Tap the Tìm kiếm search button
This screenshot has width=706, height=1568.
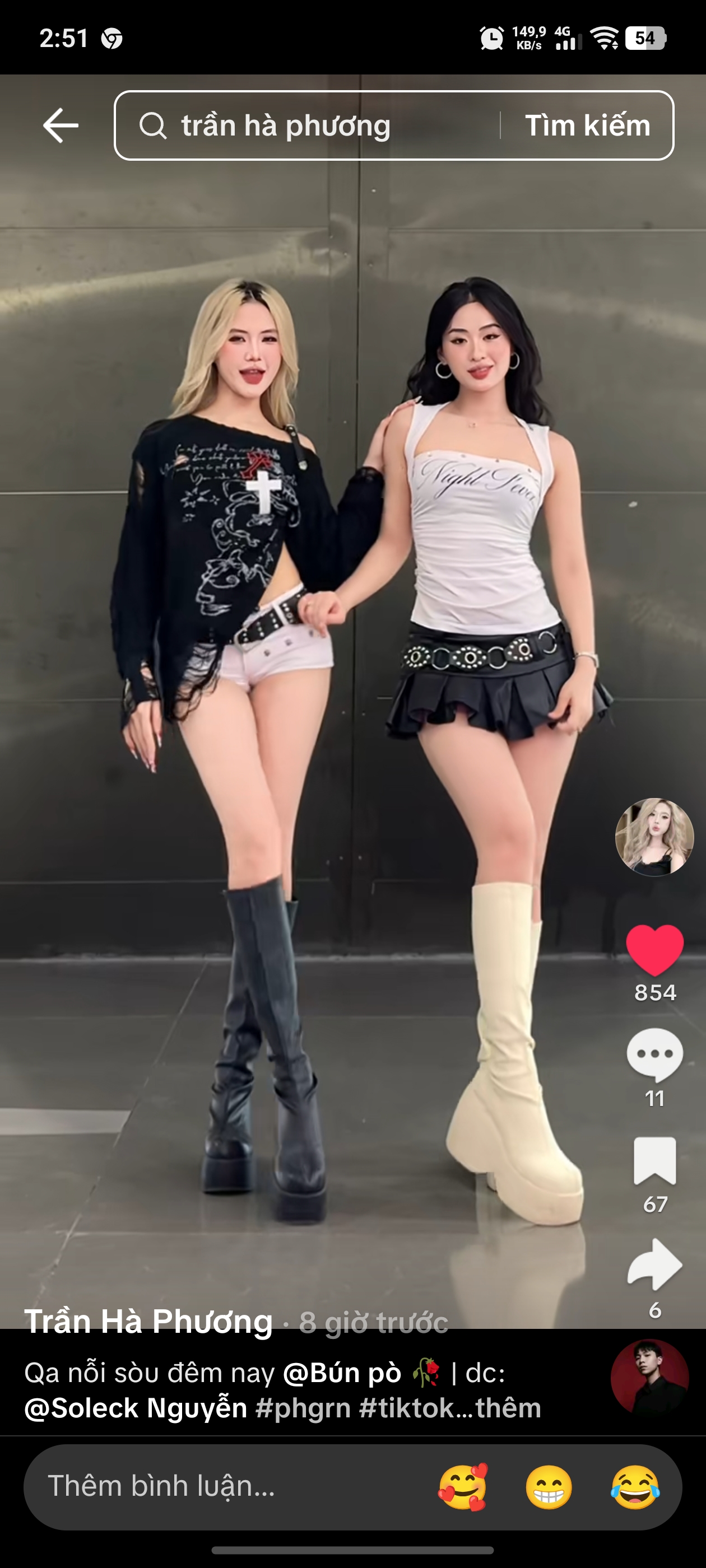tap(587, 125)
